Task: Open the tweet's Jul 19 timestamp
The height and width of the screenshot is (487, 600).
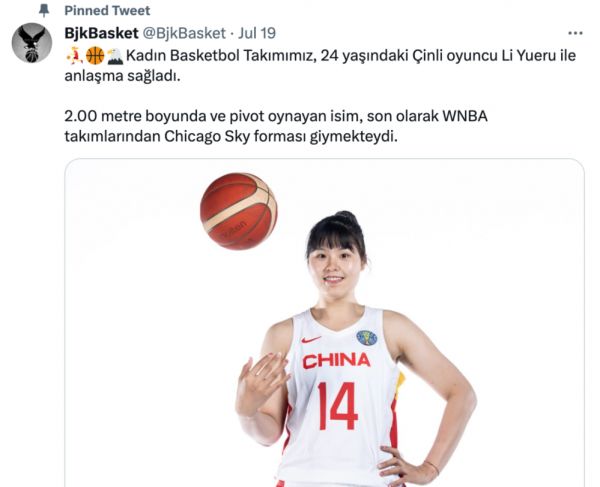Action: coord(257,33)
